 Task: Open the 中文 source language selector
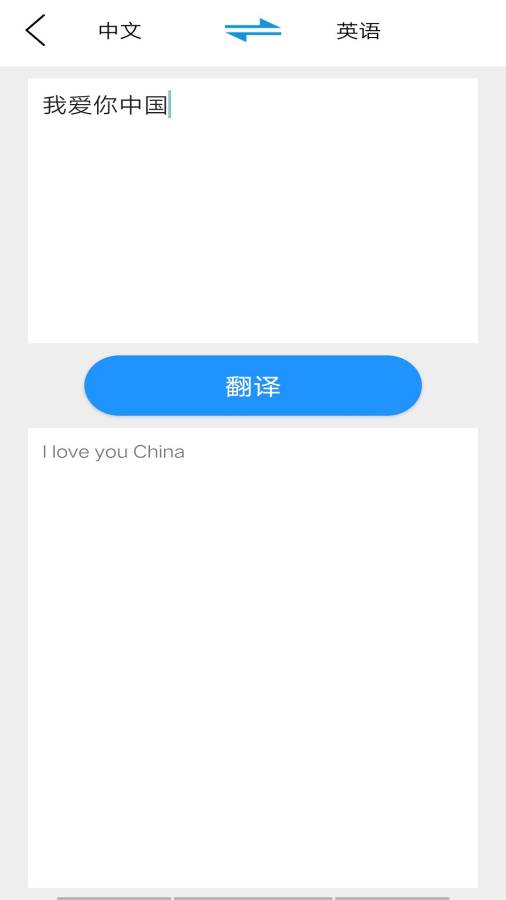pyautogui.click(x=120, y=31)
